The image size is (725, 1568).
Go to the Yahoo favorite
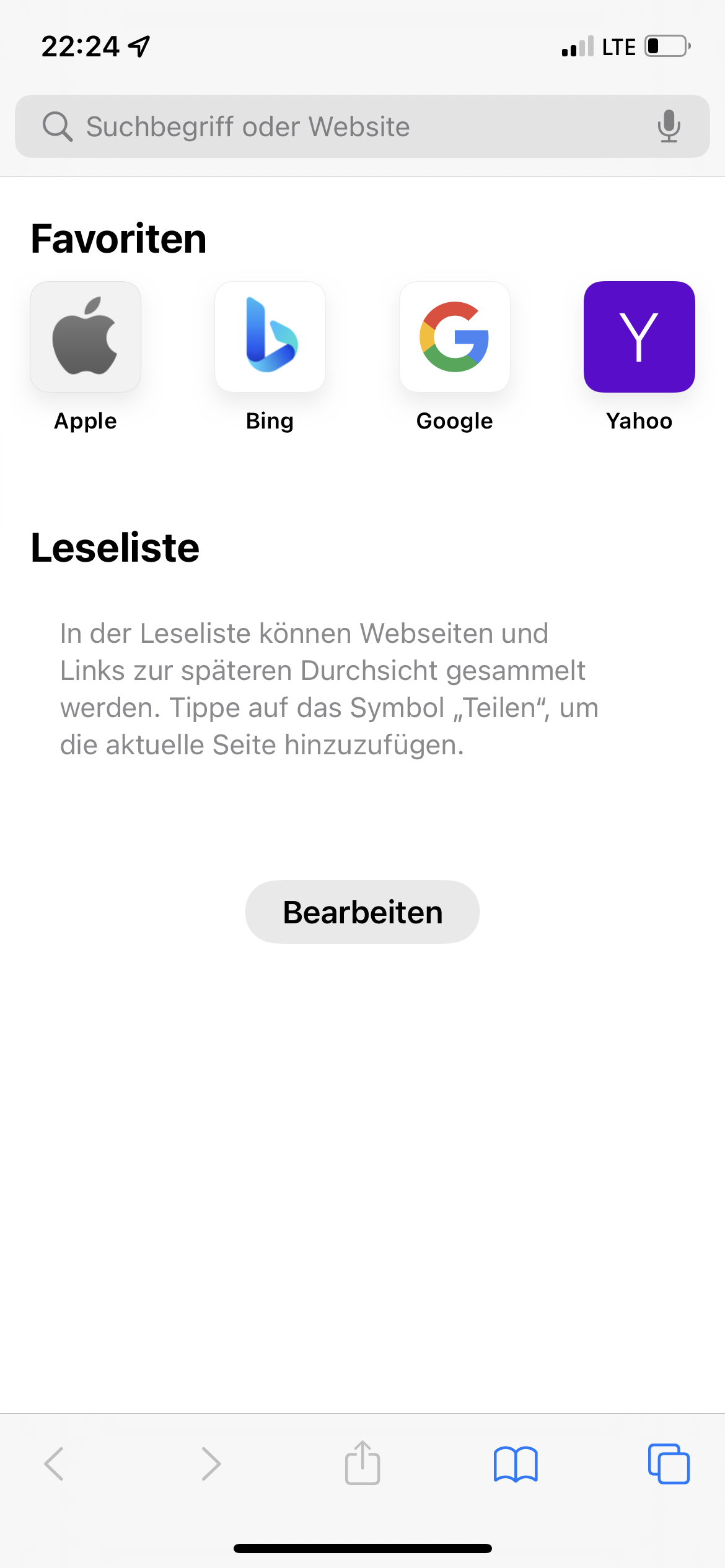pyautogui.click(x=639, y=338)
